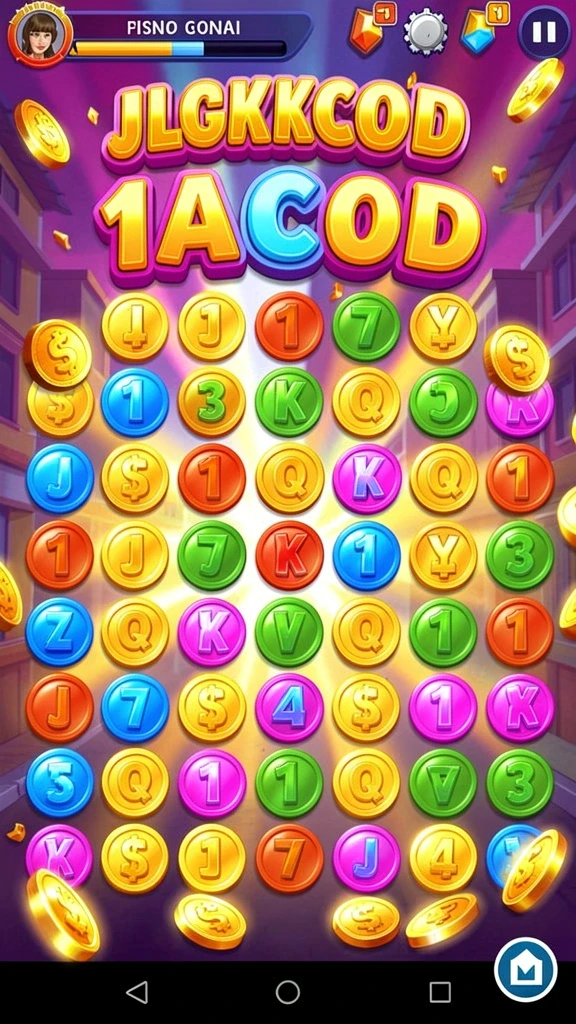Select the red K coin
This screenshot has width=576, height=1024.
(x=289, y=555)
